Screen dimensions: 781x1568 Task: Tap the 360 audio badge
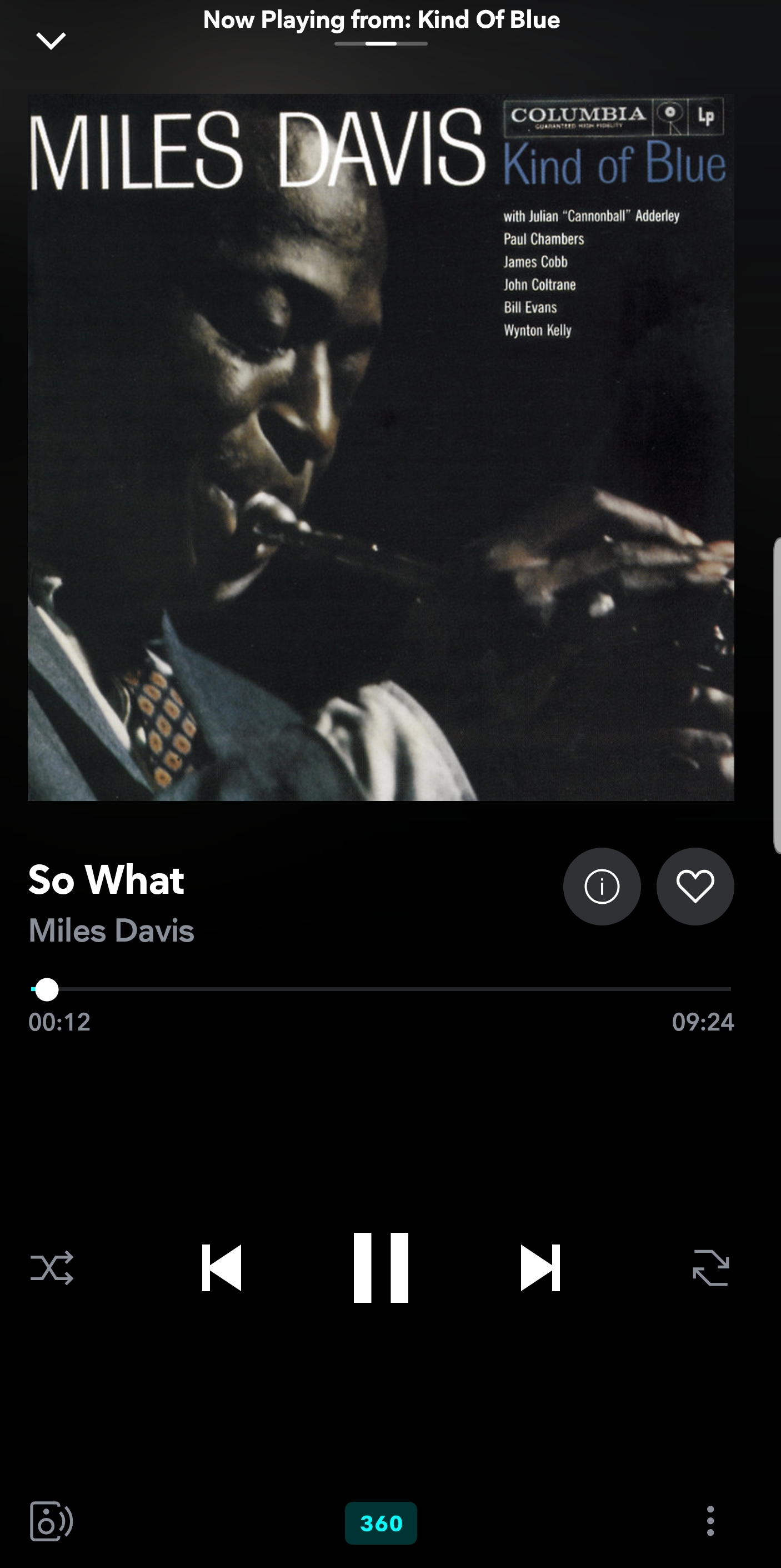click(381, 1523)
